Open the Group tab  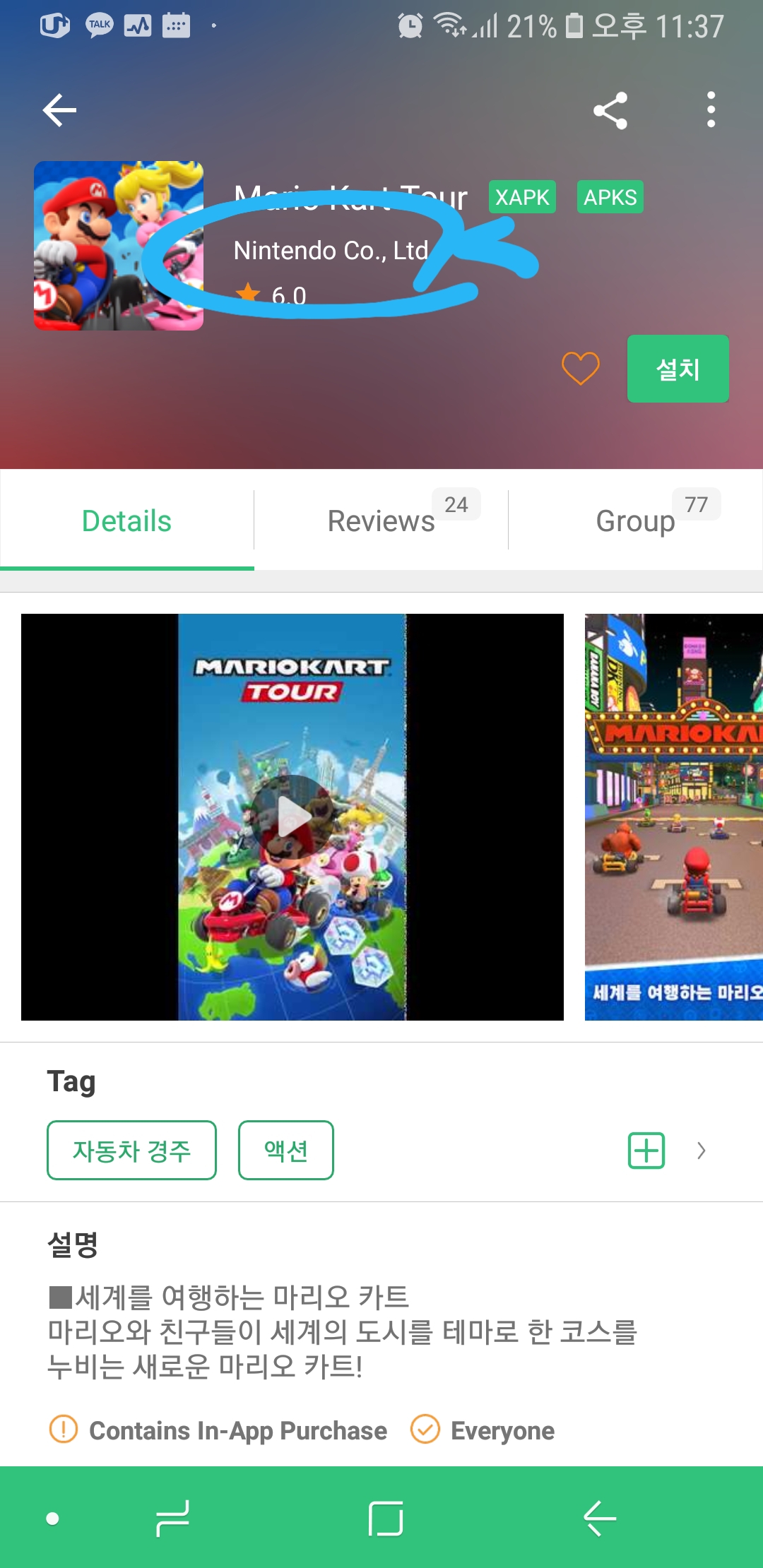[636, 520]
